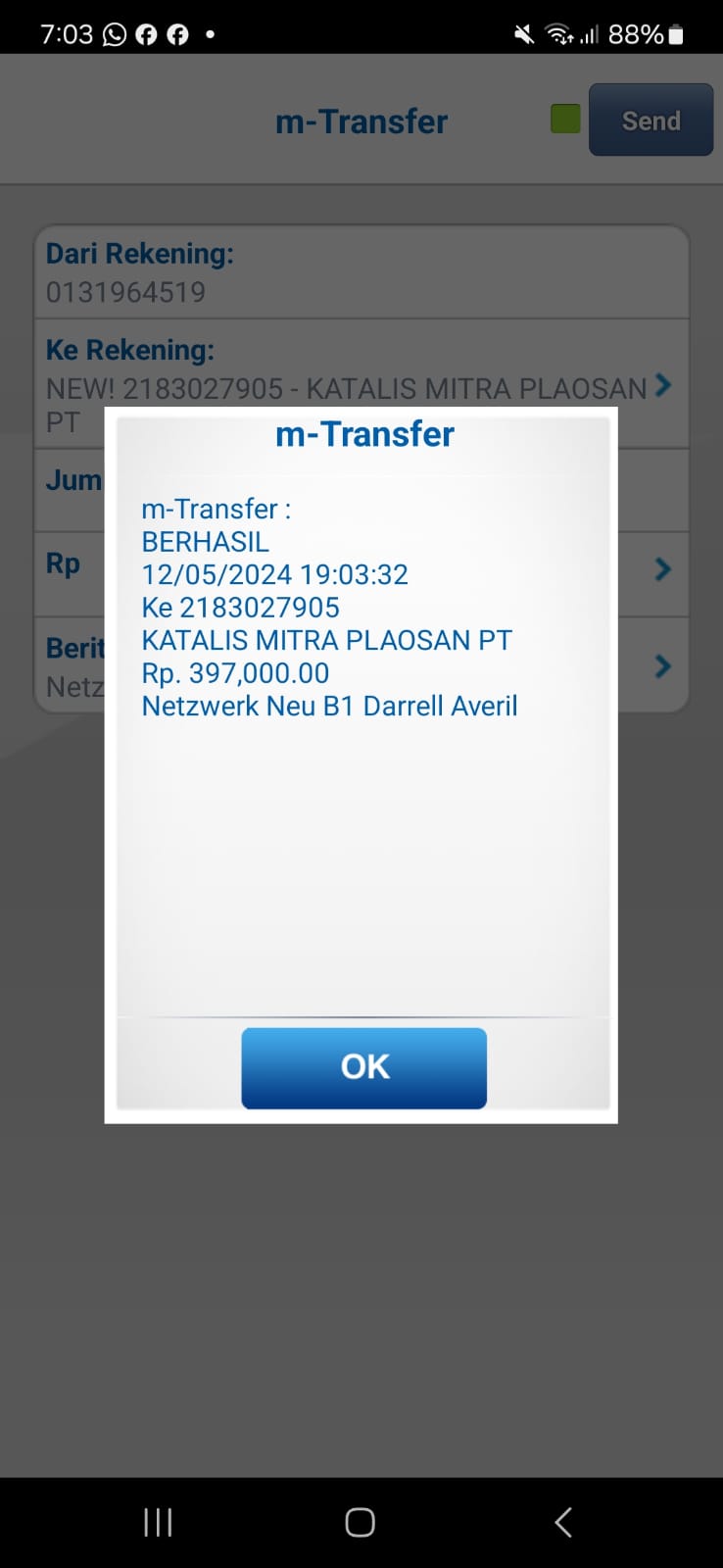Open the Ke Rekening destination account row
The height and width of the screenshot is (1568, 723).
[x=361, y=384]
